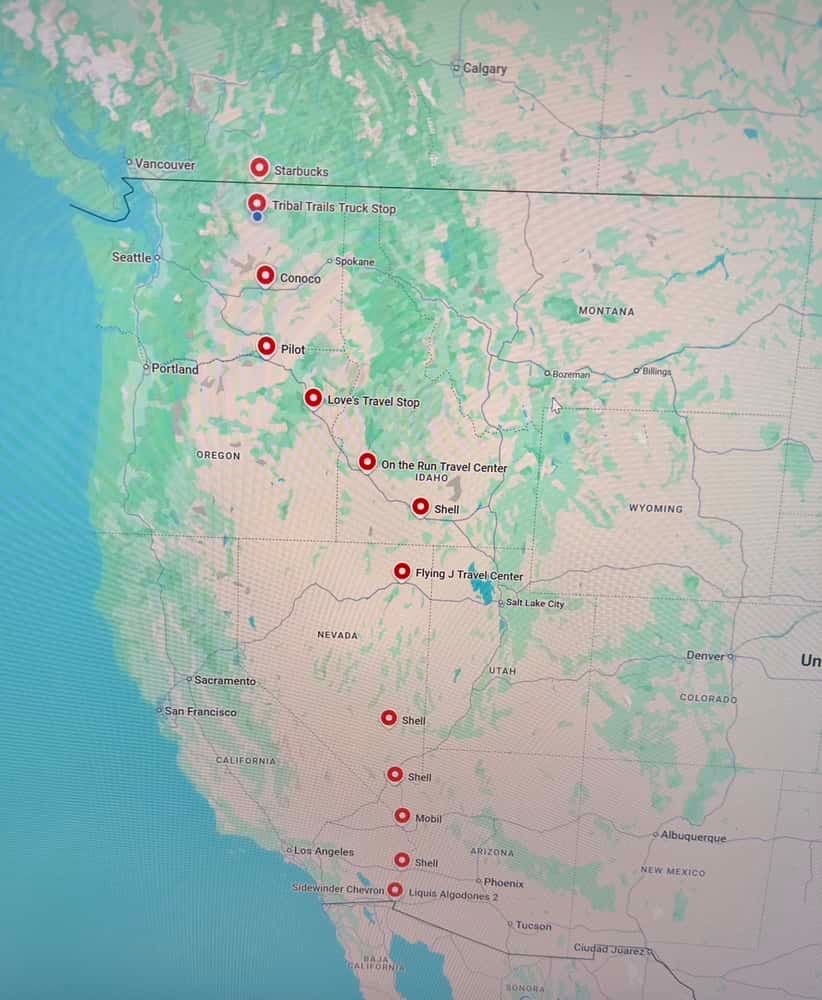822x1000 pixels.
Task: Open the Pilot stop marker
Action: click(266, 346)
